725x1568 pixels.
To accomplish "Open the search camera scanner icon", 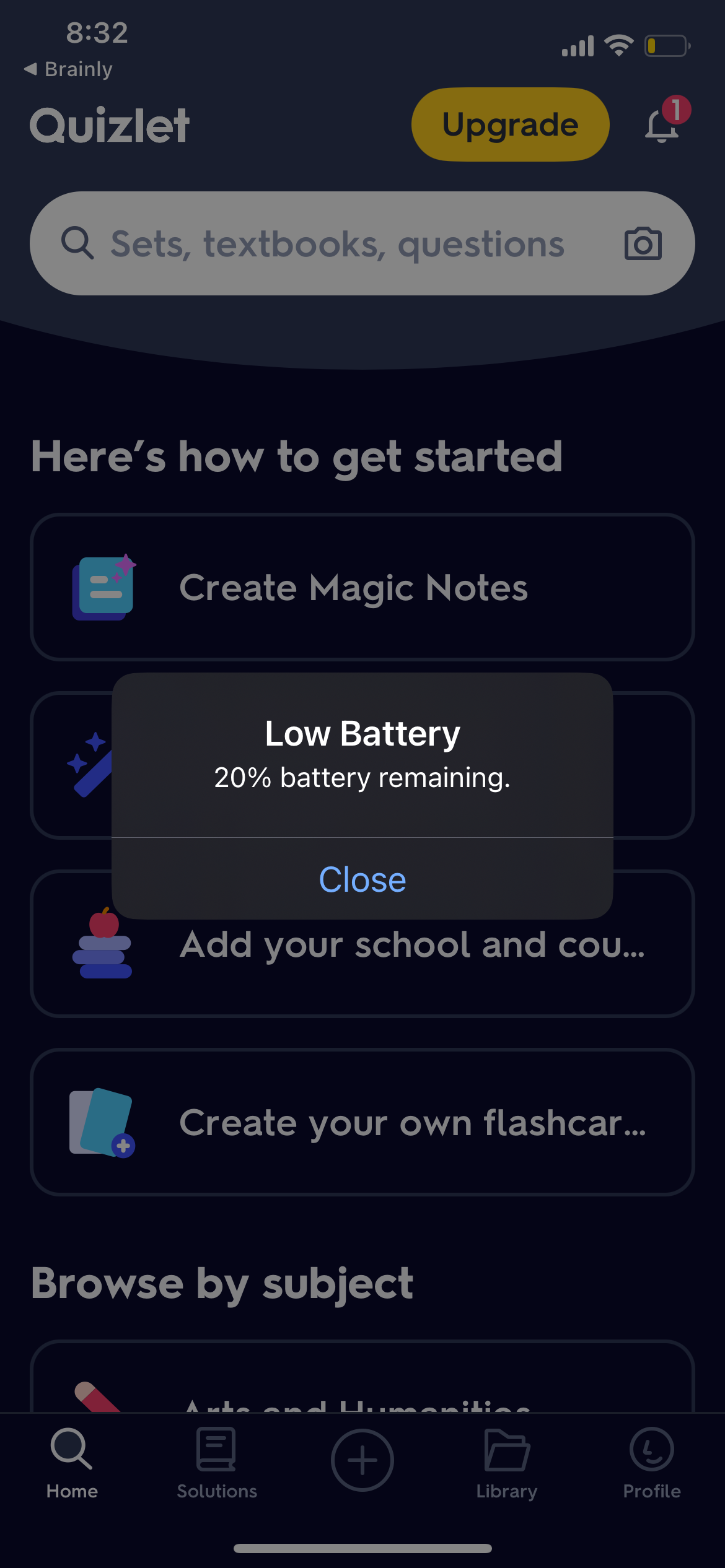I will (643, 243).
